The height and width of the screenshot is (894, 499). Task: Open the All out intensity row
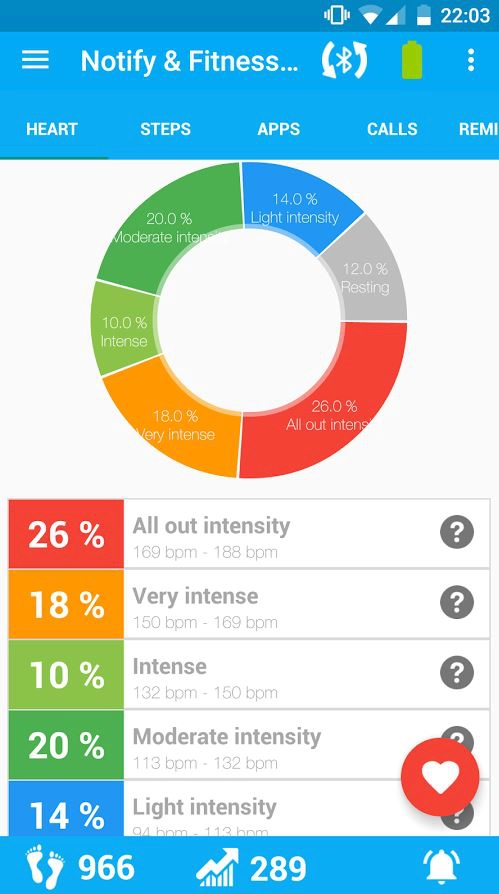[249, 534]
